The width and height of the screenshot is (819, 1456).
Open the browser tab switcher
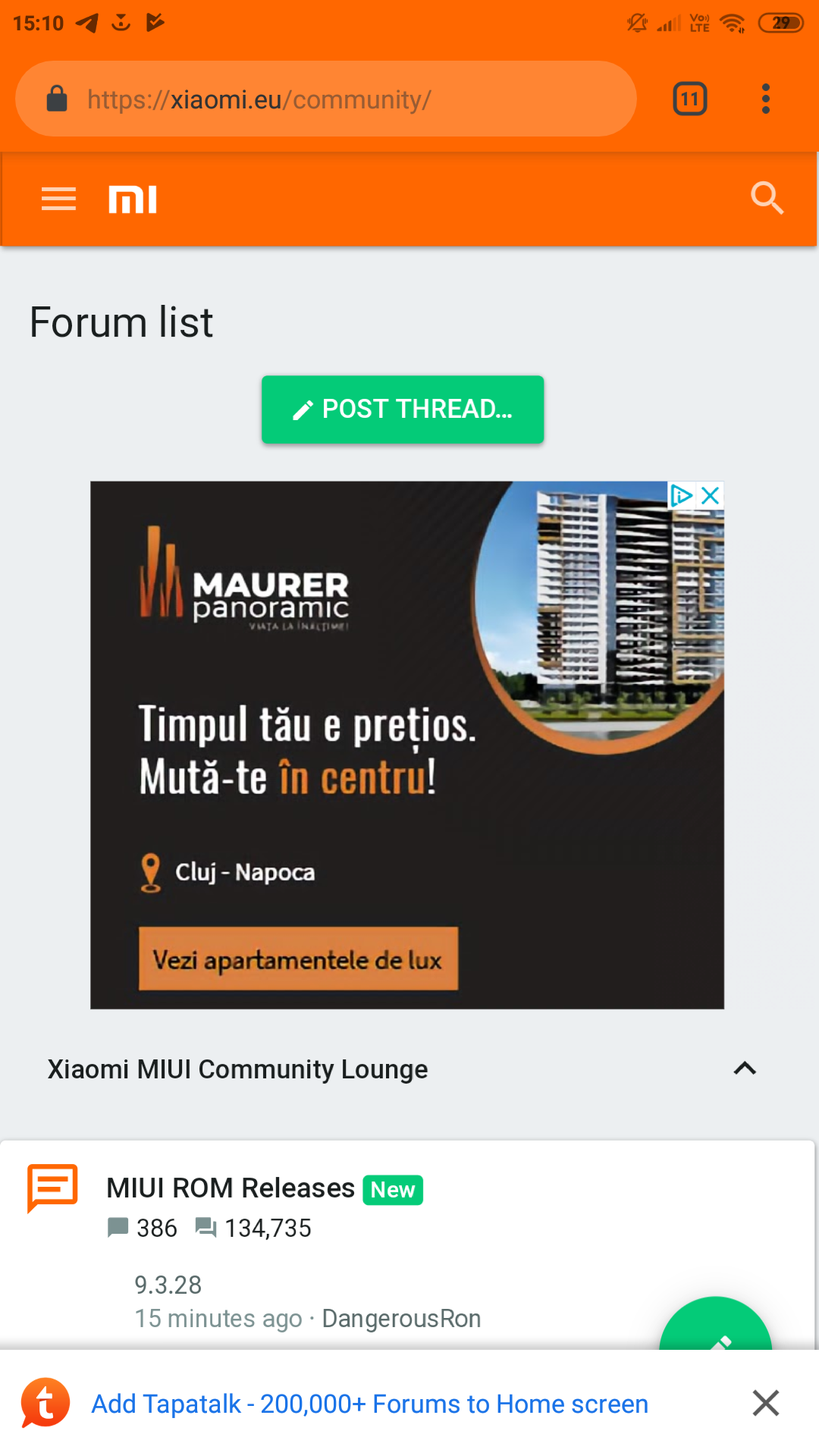(690, 99)
